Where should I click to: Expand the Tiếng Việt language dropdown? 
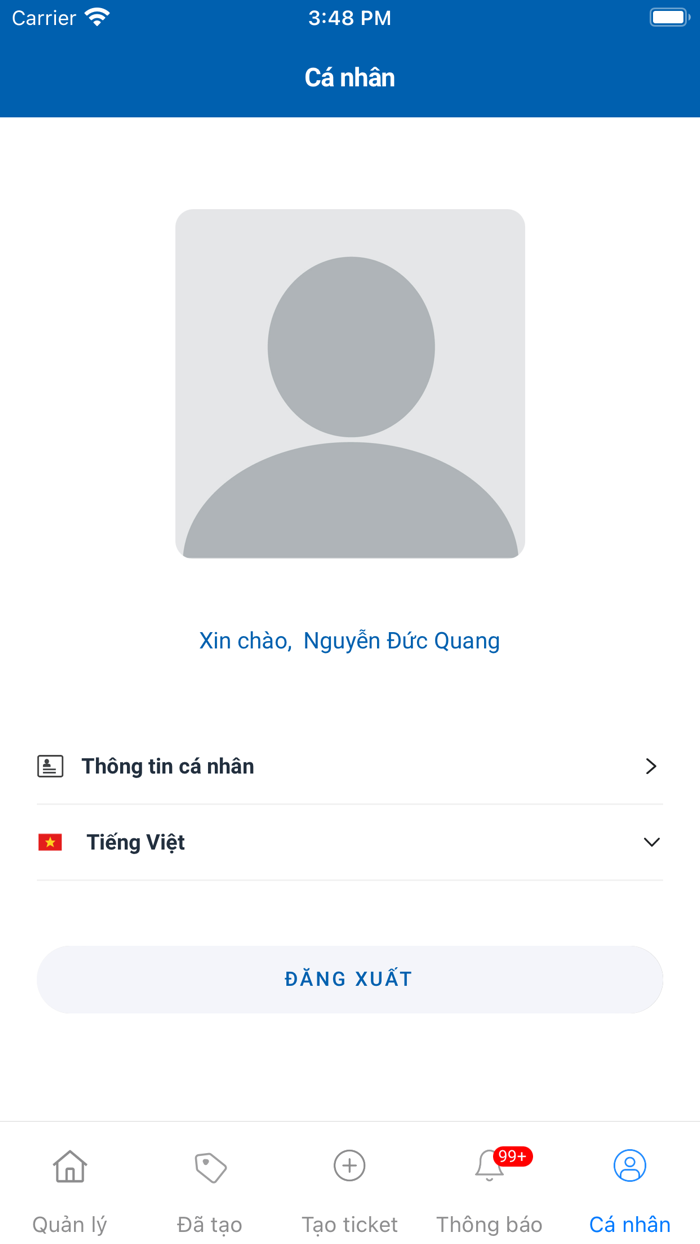click(x=349, y=842)
